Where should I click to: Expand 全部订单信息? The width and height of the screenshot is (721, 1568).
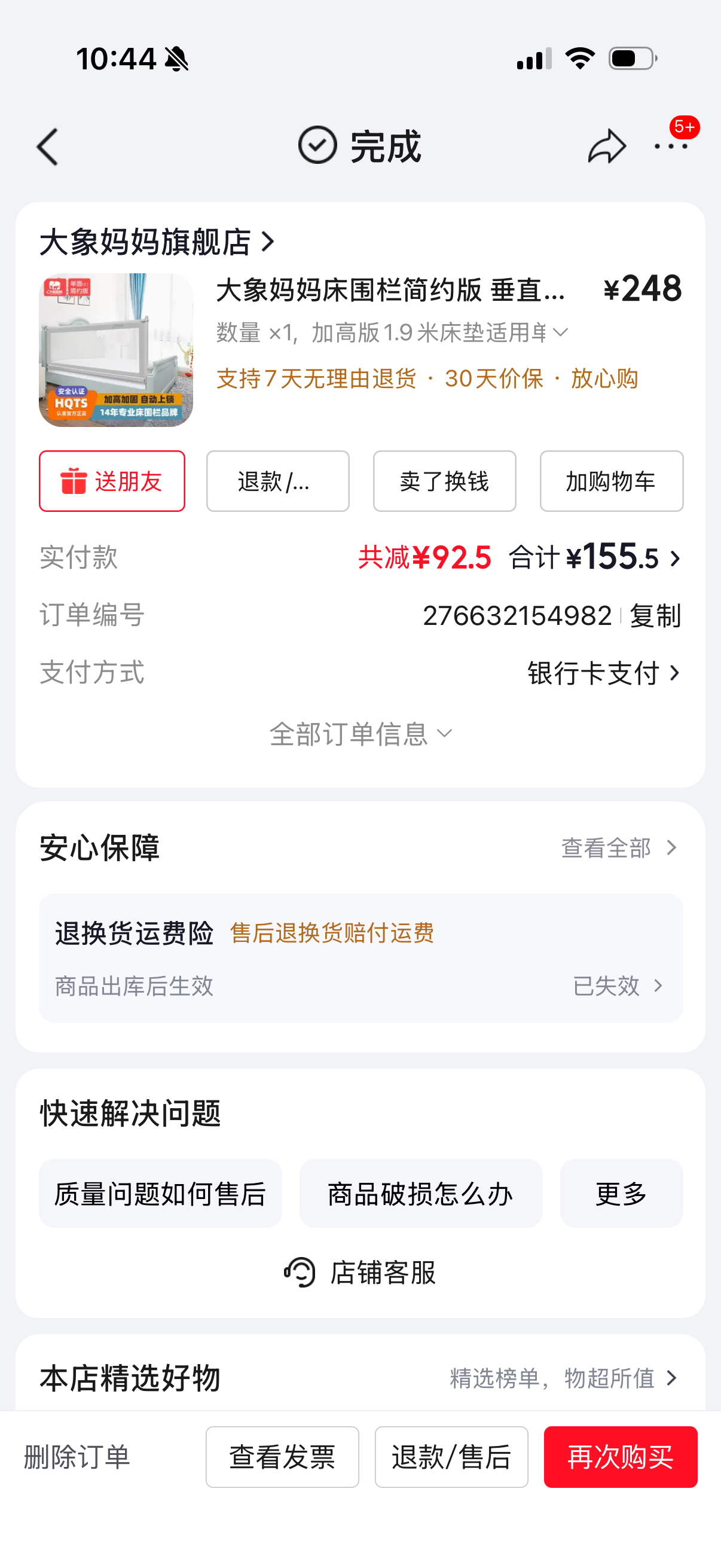tap(361, 734)
